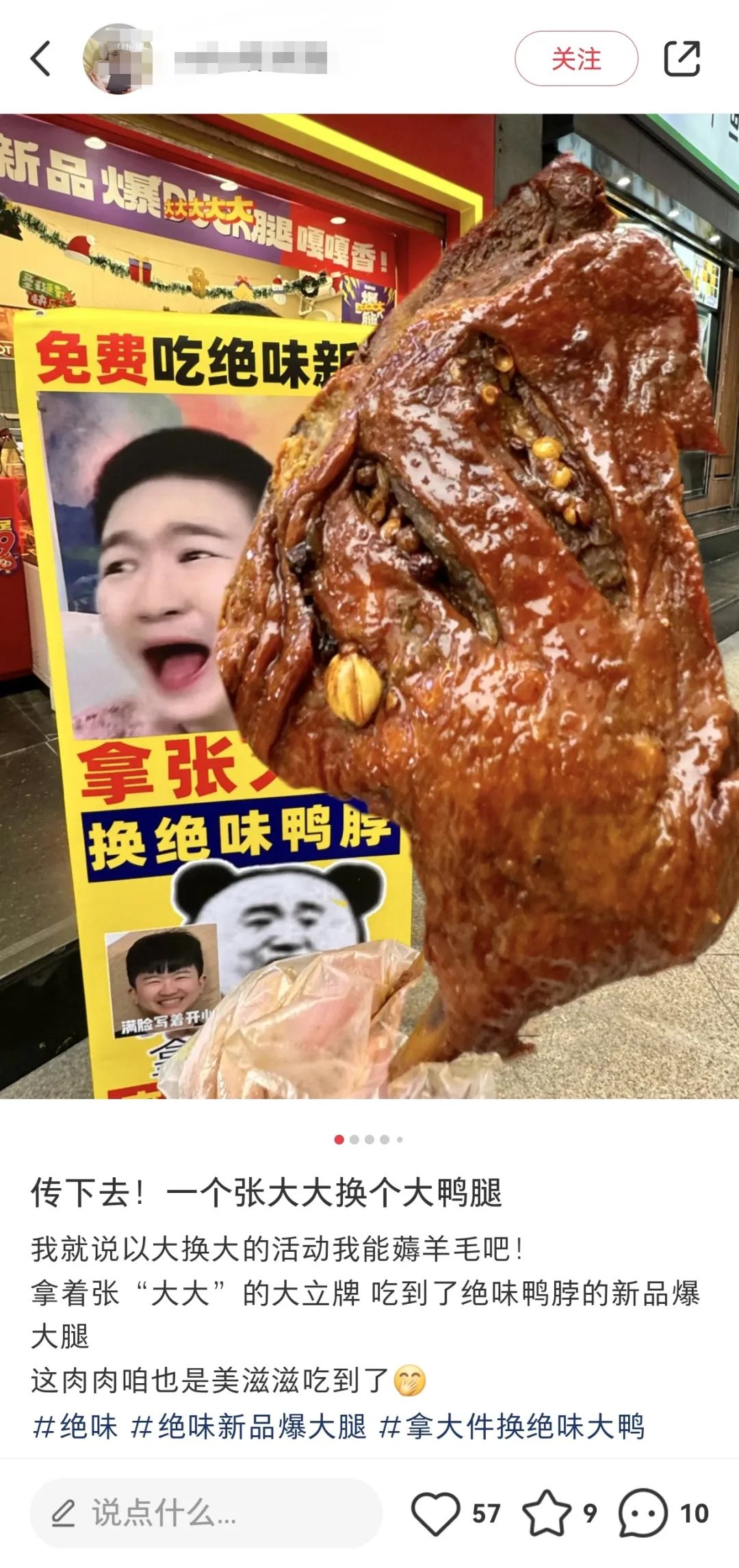Tap the 说点什么 comment field
The width and height of the screenshot is (739, 1568).
click(x=205, y=1513)
